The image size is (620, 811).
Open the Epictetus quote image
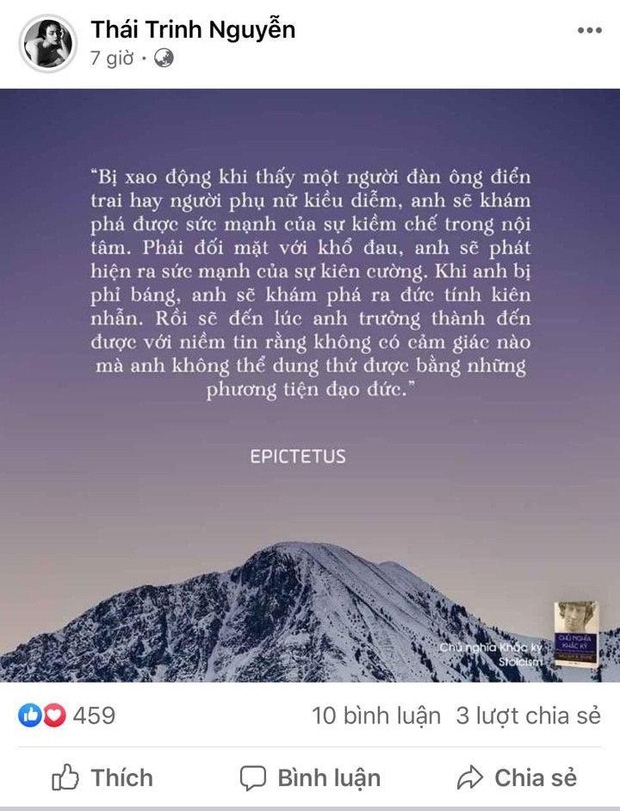coord(310,385)
